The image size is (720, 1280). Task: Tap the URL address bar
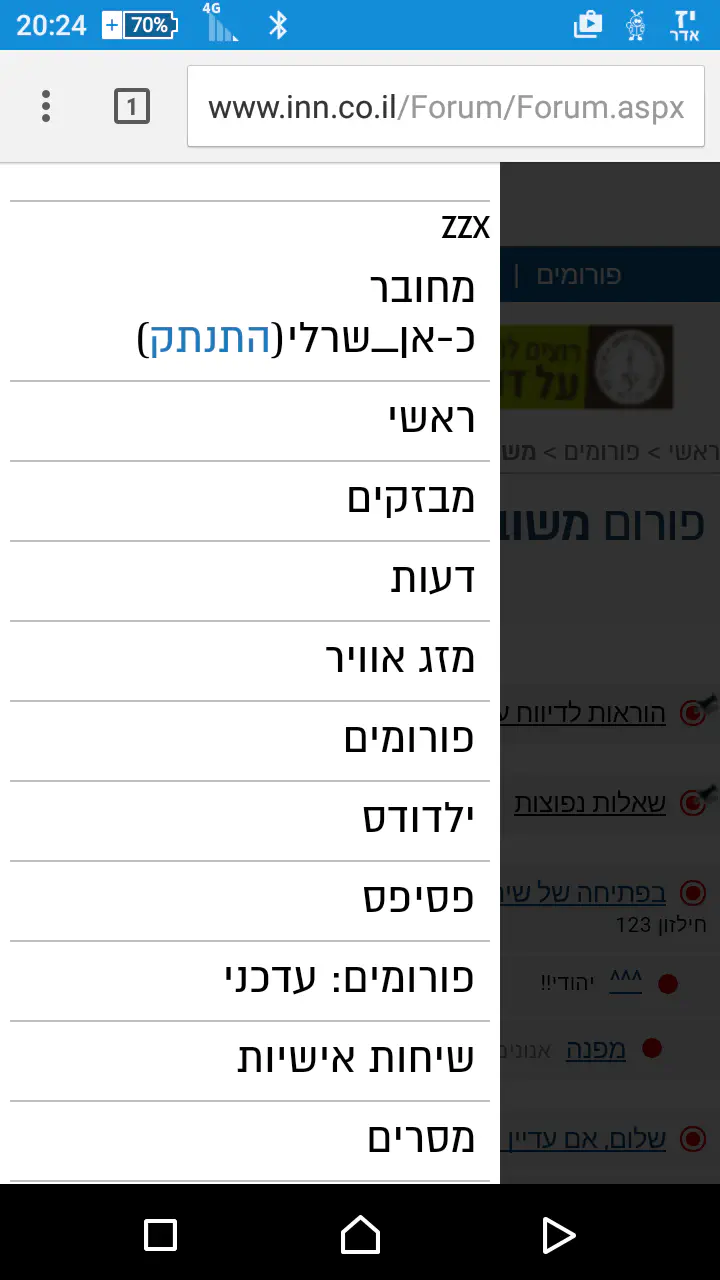[446, 108]
